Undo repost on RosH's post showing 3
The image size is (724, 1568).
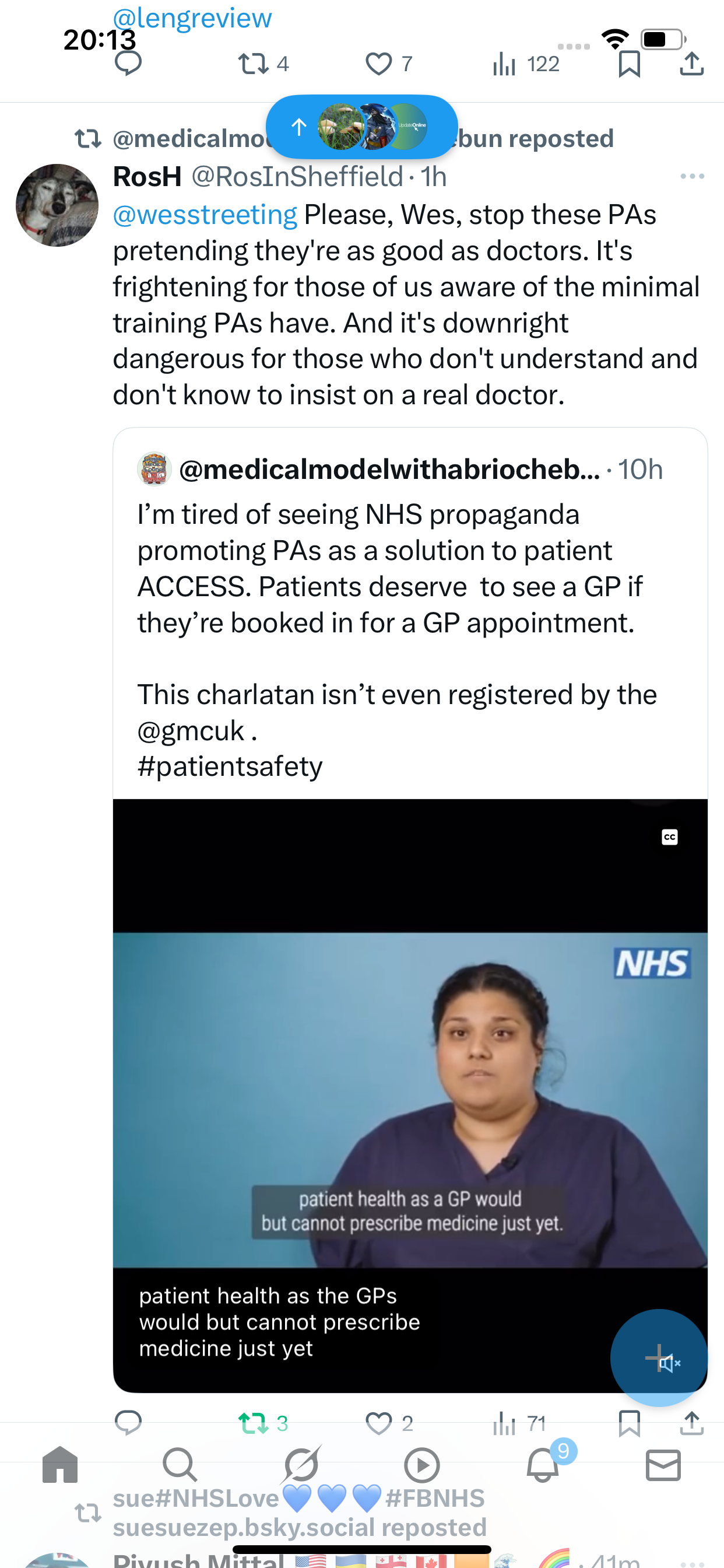click(263, 1423)
